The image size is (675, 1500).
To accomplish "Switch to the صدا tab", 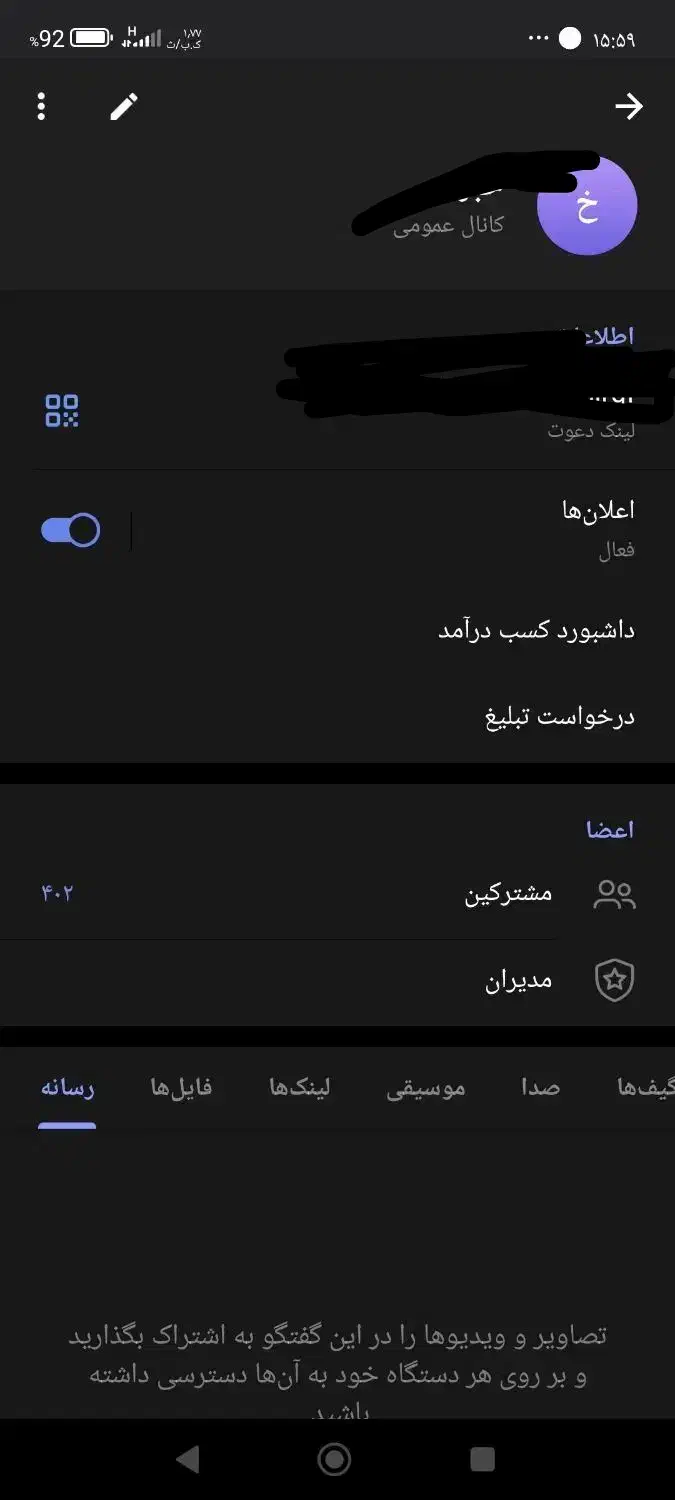I will (x=540, y=1088).
